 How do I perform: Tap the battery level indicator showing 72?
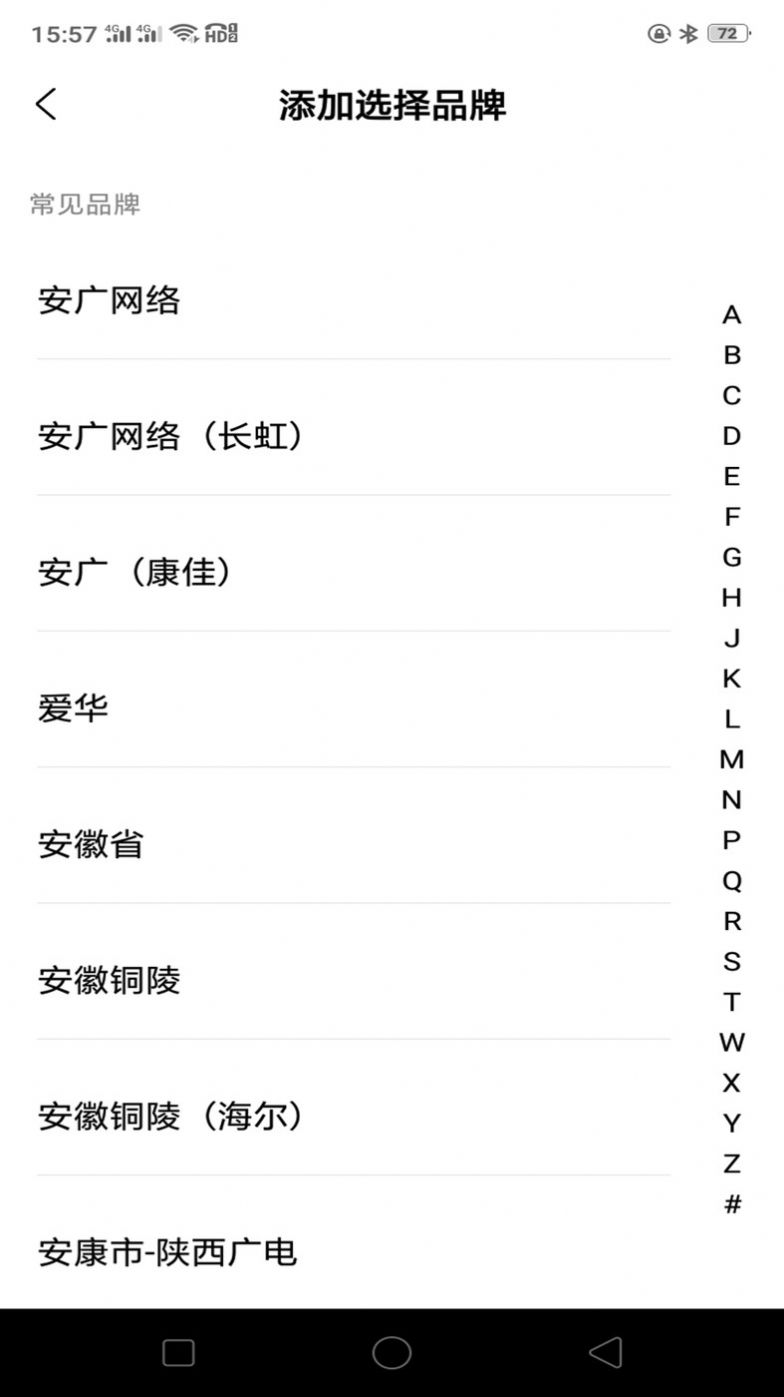coord(727,33)
